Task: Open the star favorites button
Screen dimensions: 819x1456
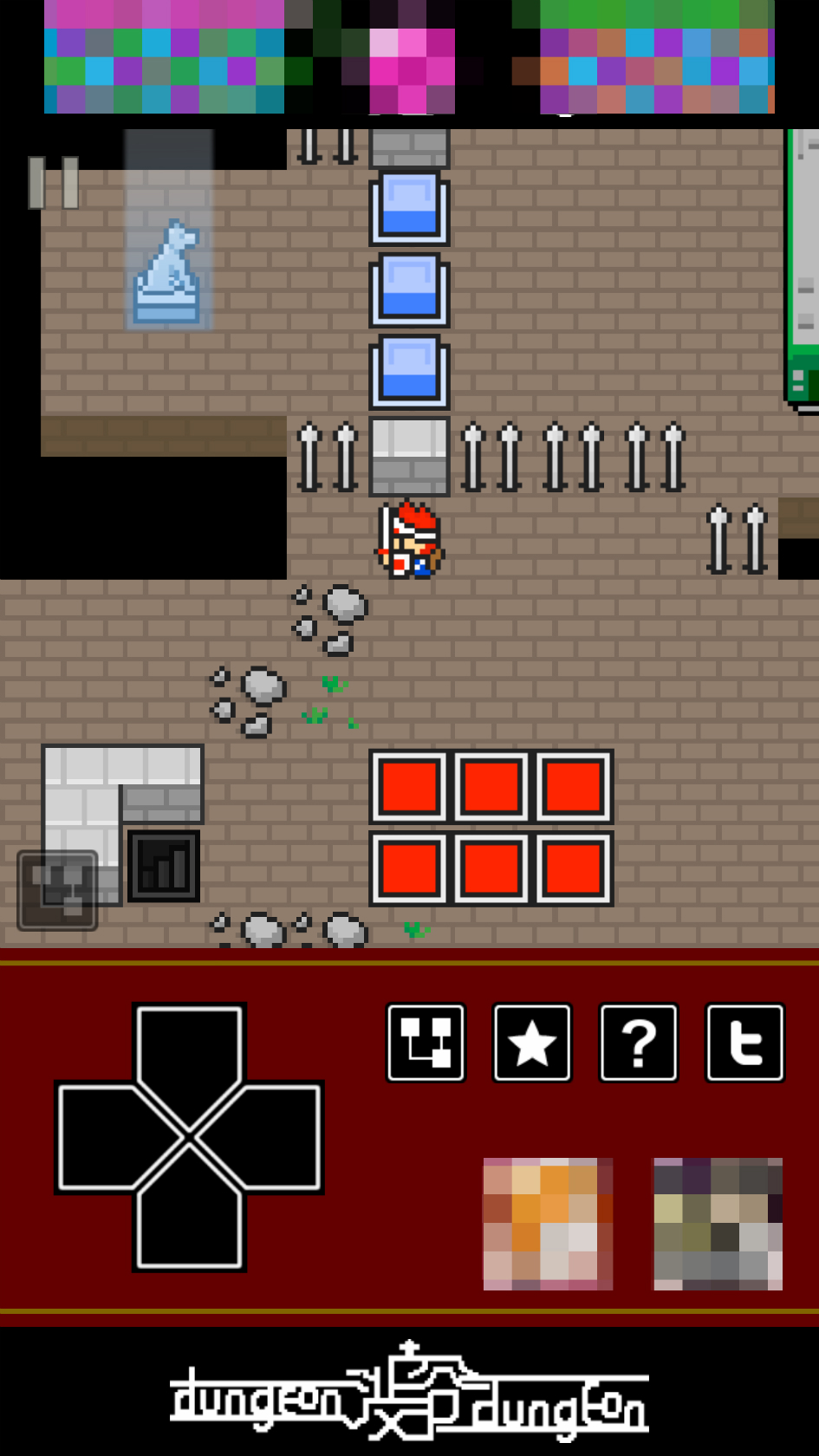Action: pos(532,1043)
